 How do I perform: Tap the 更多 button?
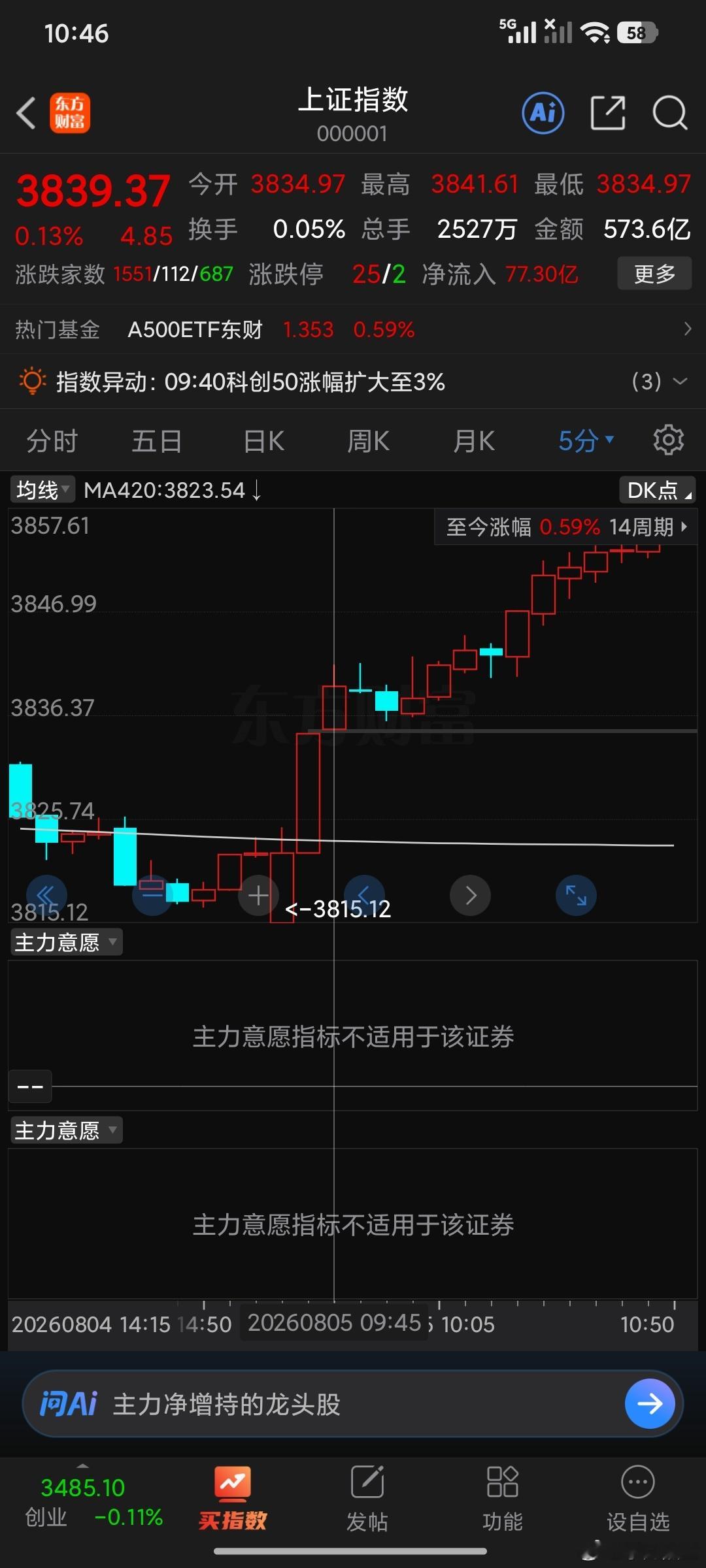654,274
